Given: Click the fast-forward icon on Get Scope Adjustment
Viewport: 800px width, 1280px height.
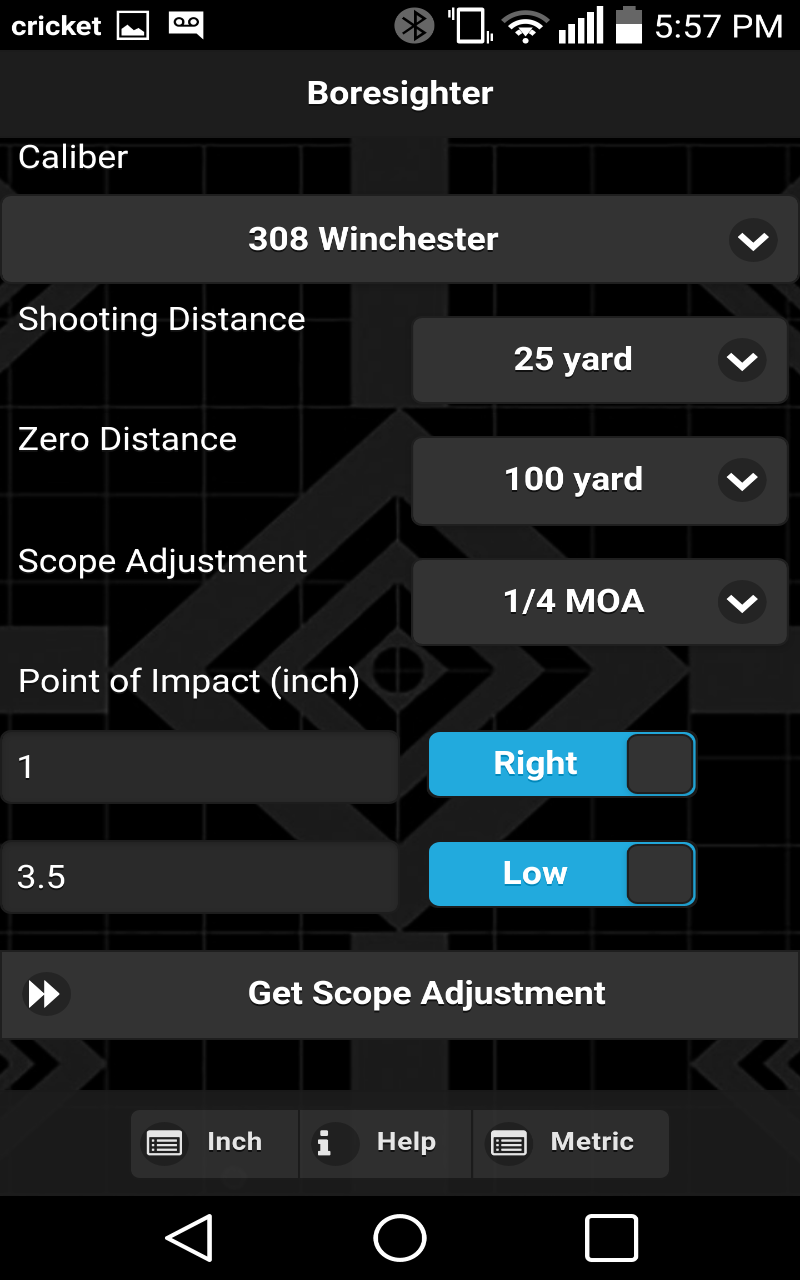Looking at the screenshot, I should [x=44, y=993].
